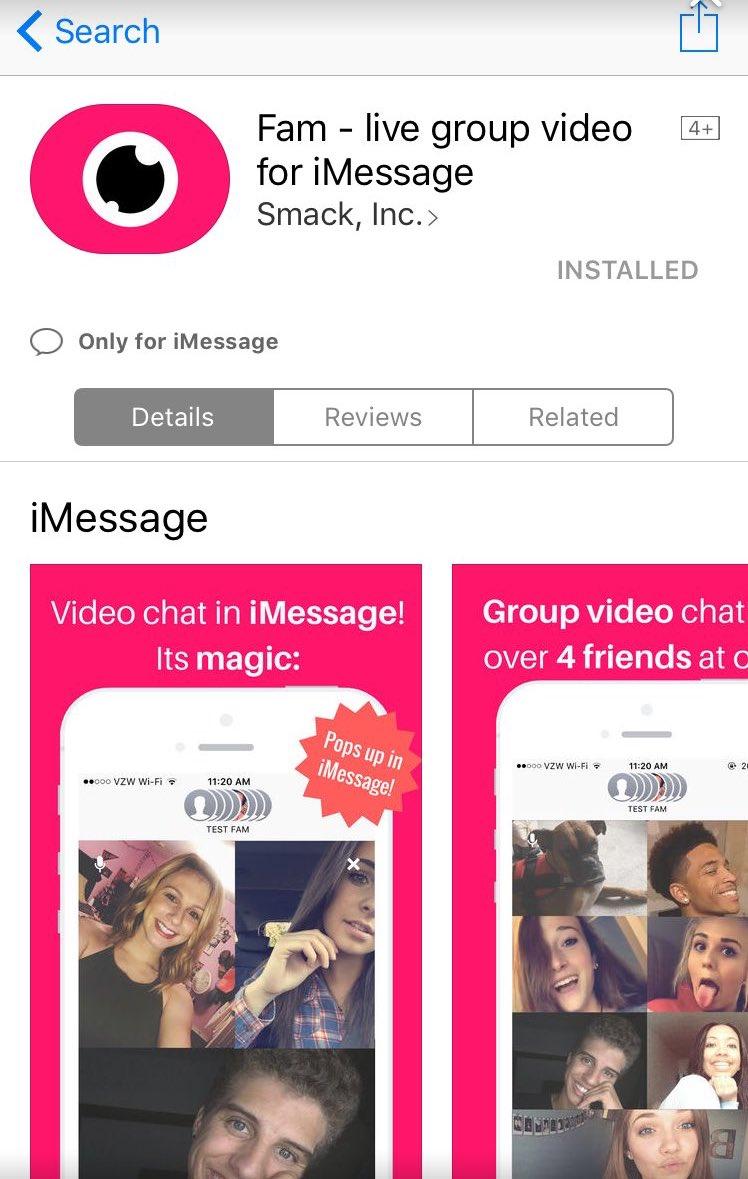
Task: Select the Details tab
Action: point(173,417)
